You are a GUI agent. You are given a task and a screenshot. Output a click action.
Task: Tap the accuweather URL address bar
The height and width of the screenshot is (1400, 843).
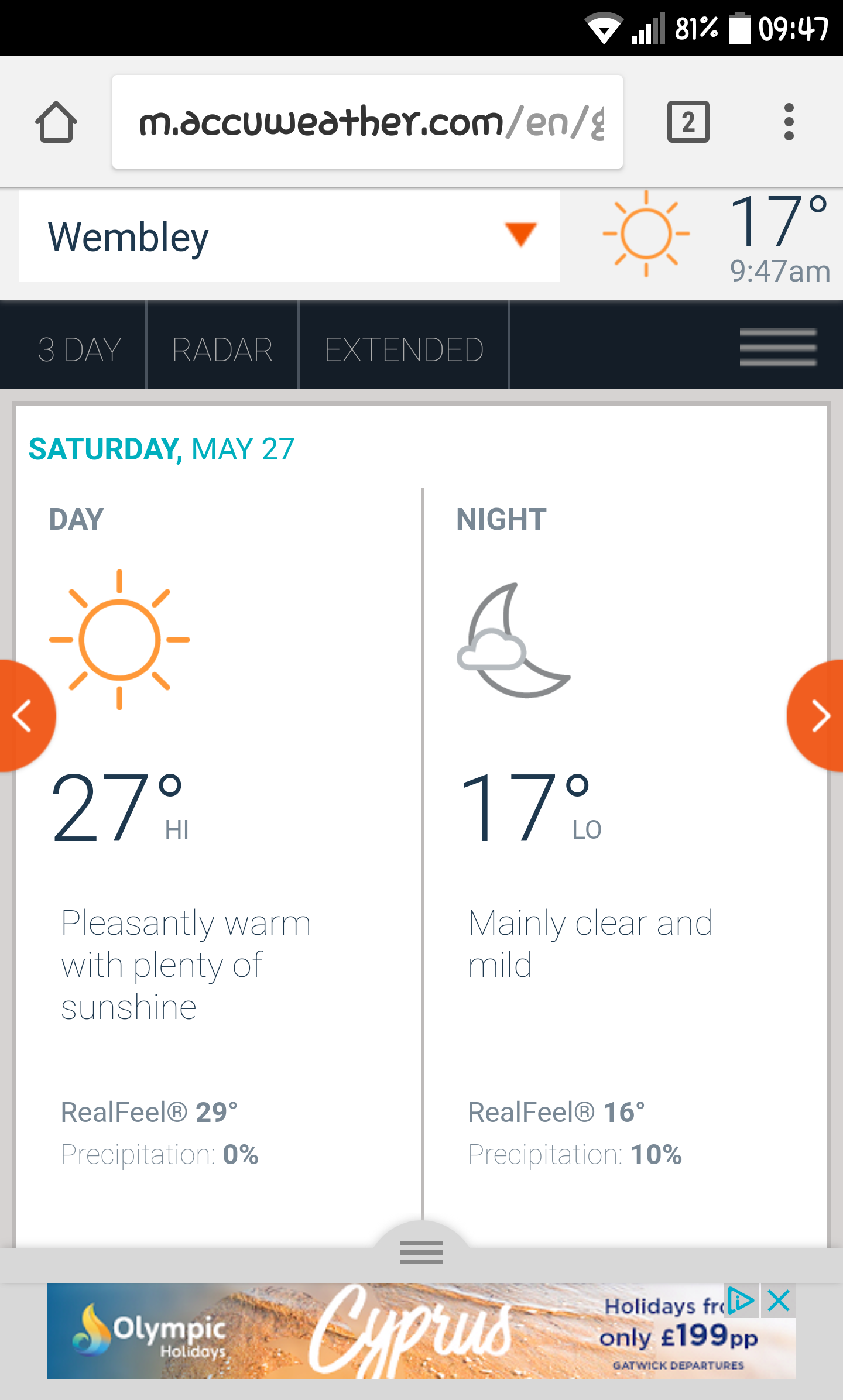pos(368,122)
